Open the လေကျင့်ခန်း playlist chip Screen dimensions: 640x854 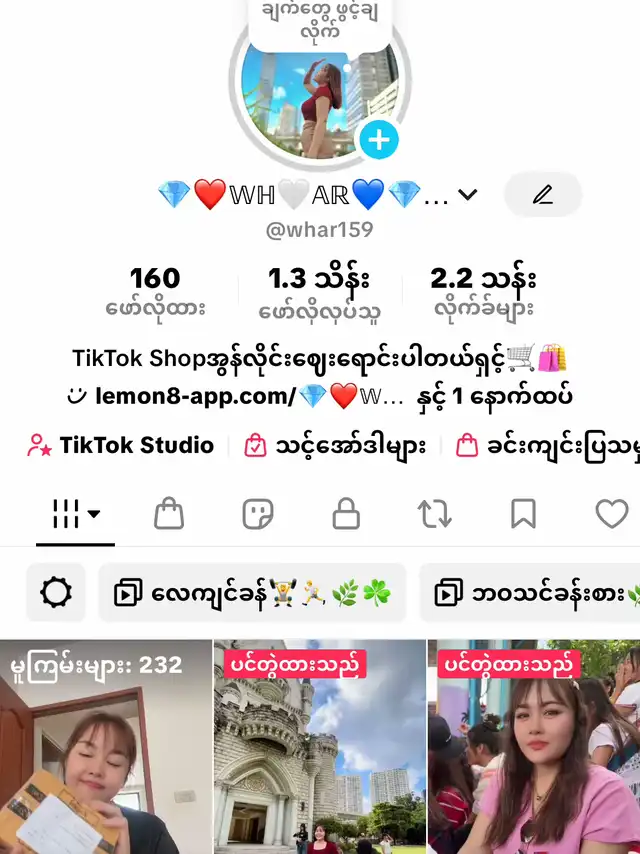pyautogui.click(x=252, y=593)
